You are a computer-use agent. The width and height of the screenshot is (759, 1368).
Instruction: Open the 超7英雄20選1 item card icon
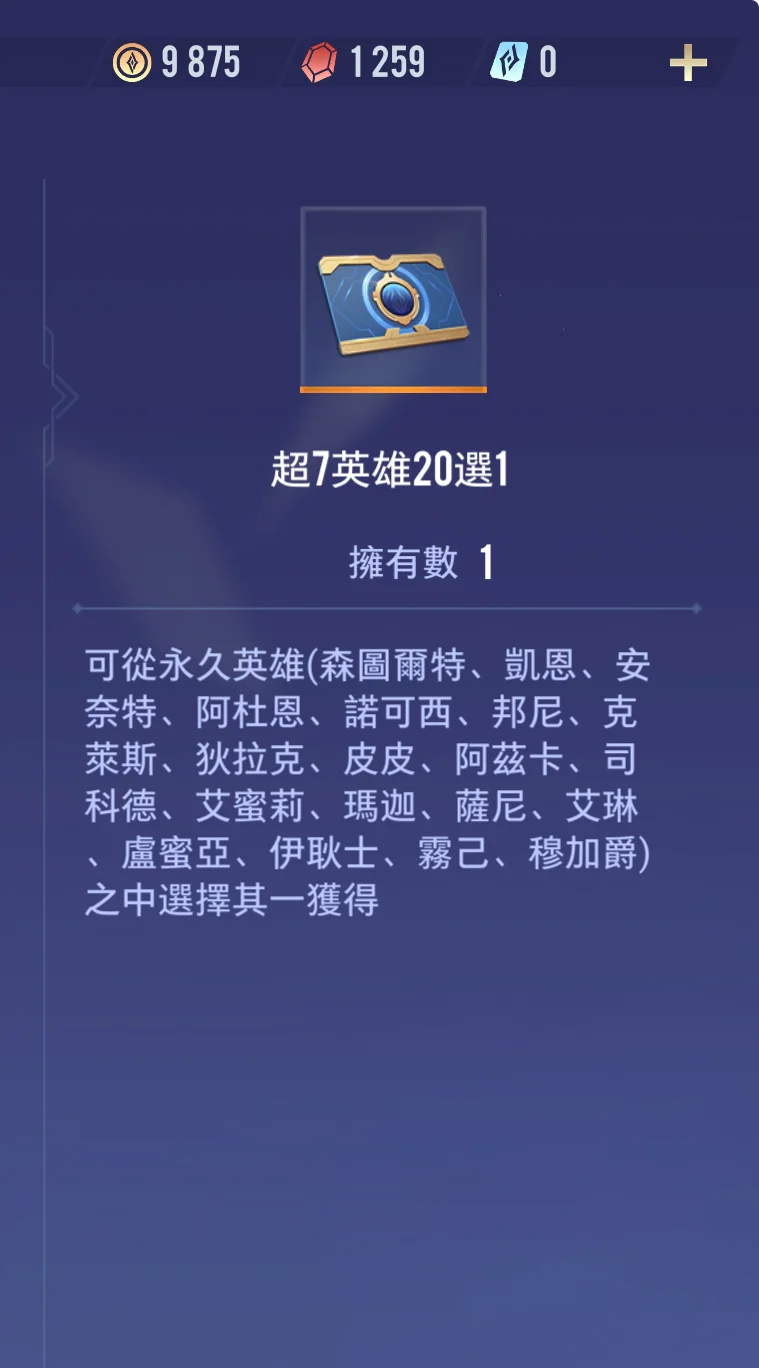pyautogui.click(x=393, y=300)
